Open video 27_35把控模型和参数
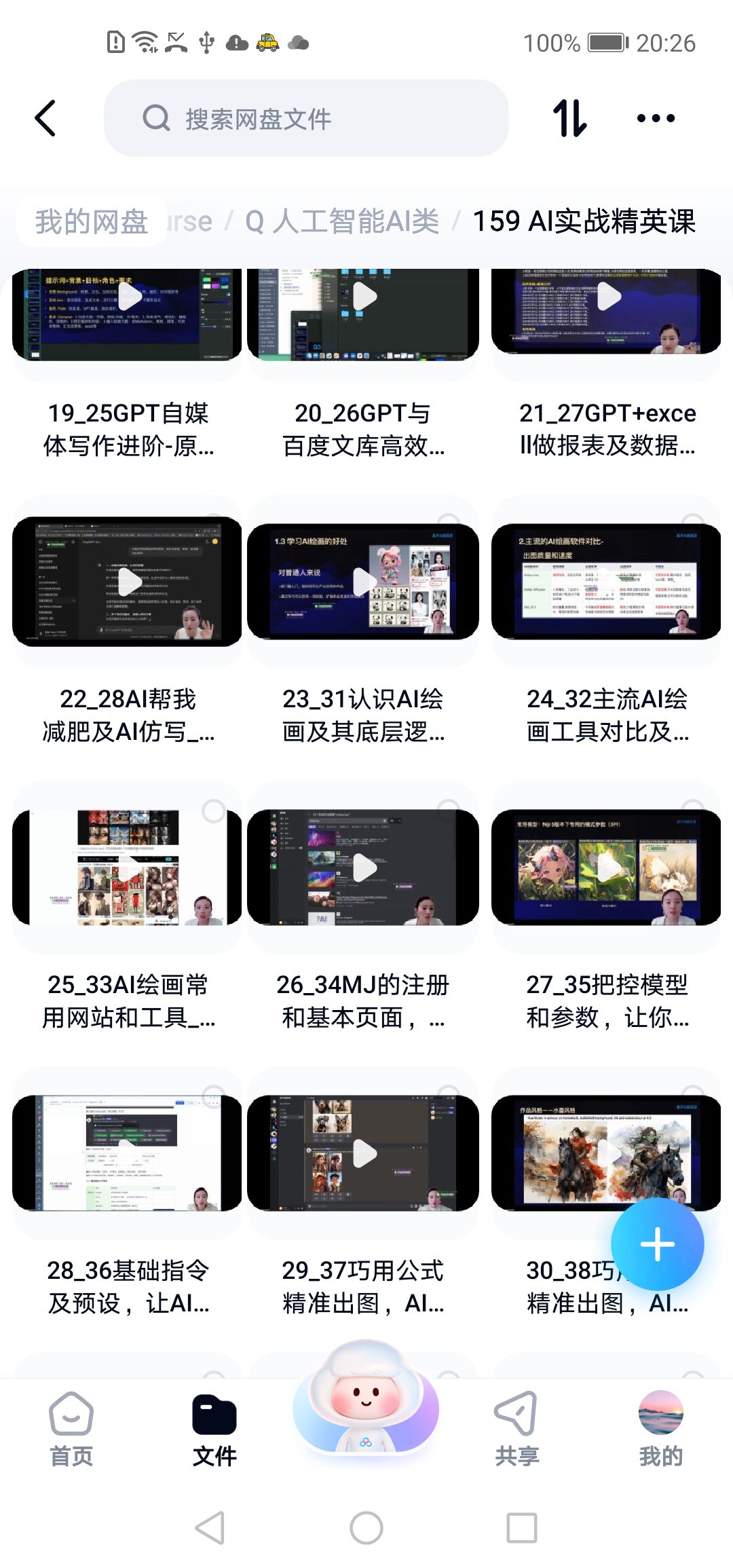 click(x=606, y=867)
